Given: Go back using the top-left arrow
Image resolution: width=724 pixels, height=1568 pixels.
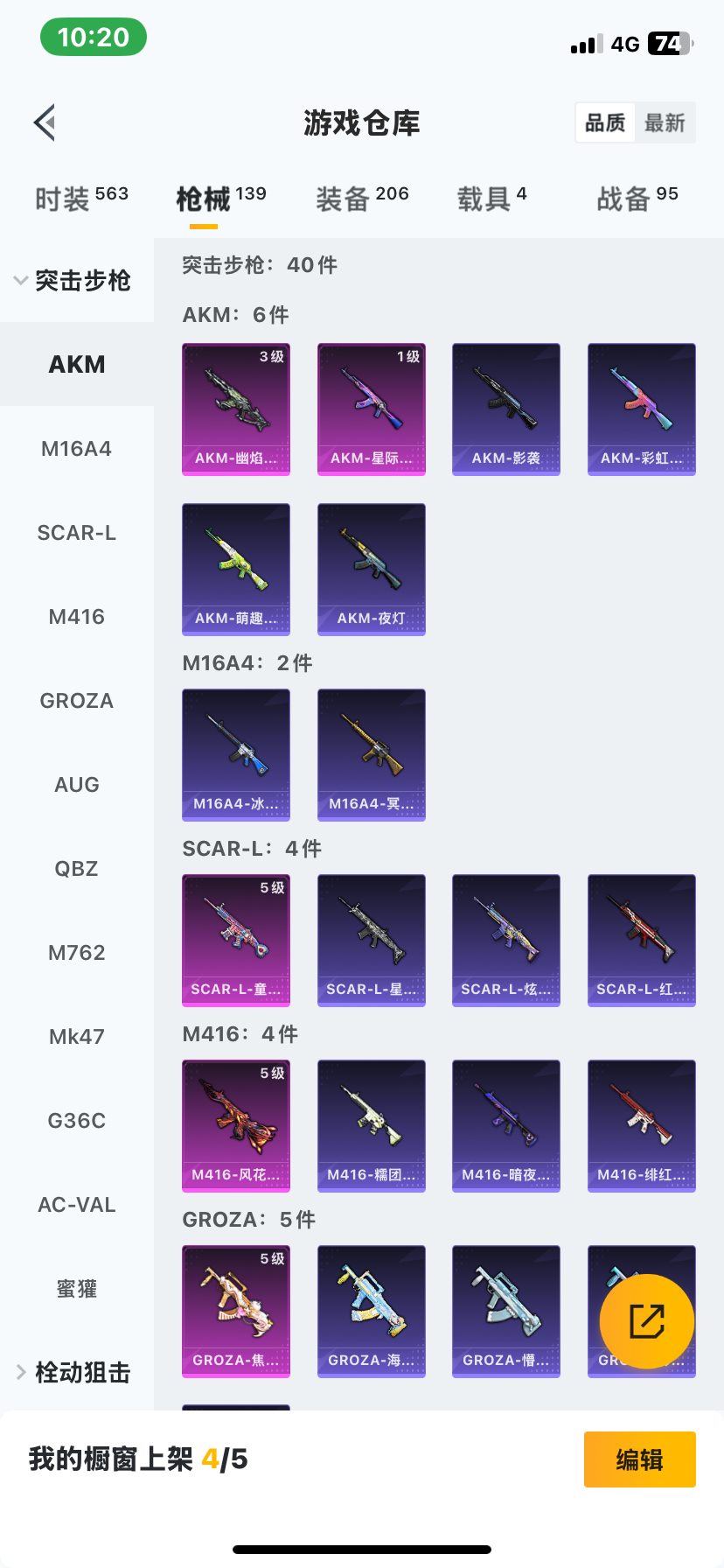Looking at the screenshot, I should [x=45, y=122].
